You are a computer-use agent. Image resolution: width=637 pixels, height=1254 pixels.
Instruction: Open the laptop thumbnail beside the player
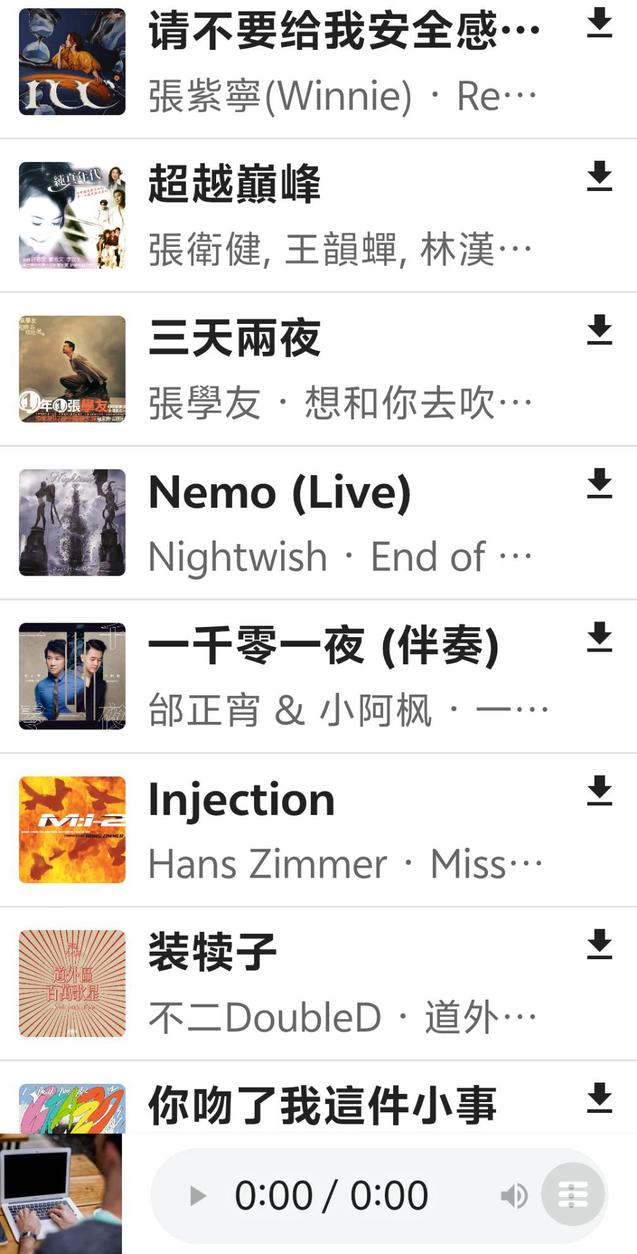pos(60,1194)
